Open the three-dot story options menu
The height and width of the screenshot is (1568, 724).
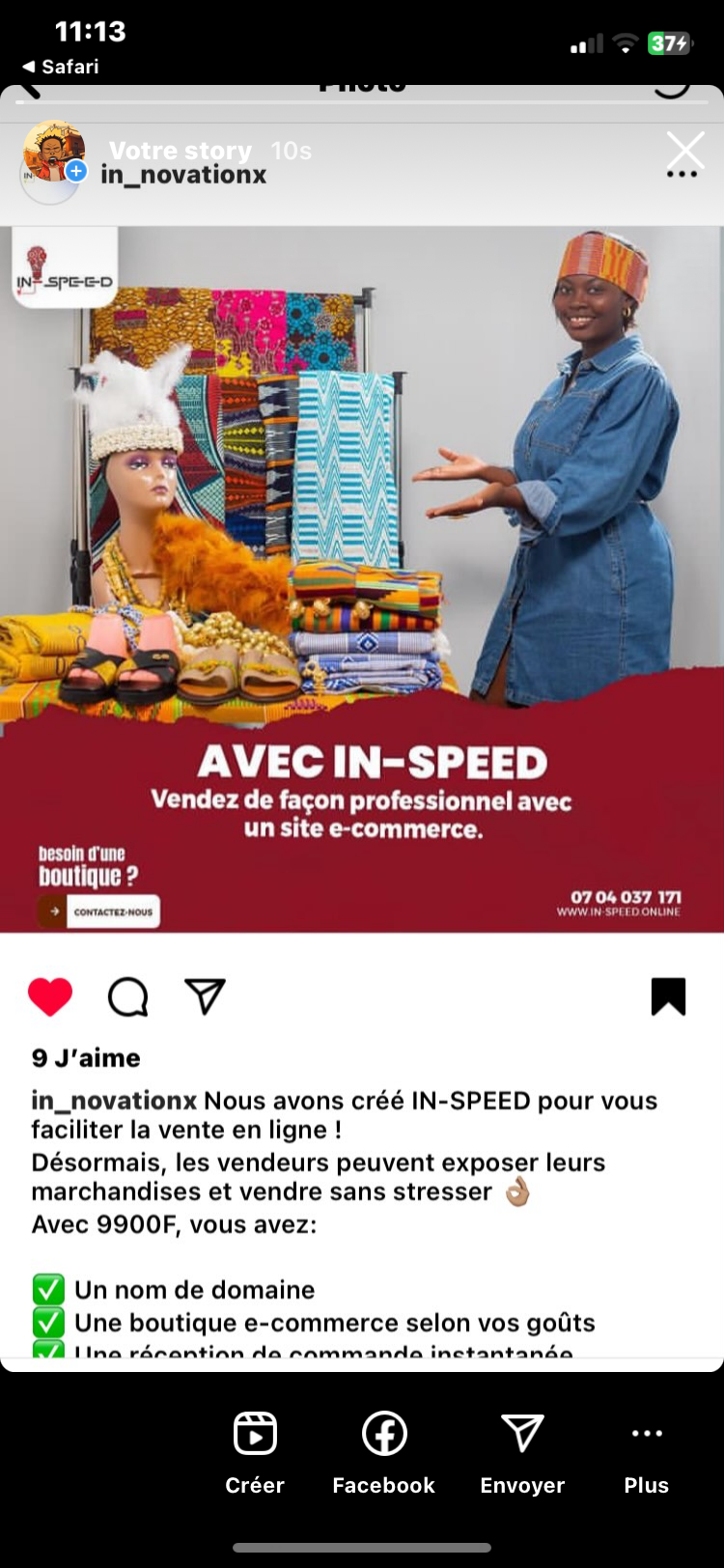(682, 175)
